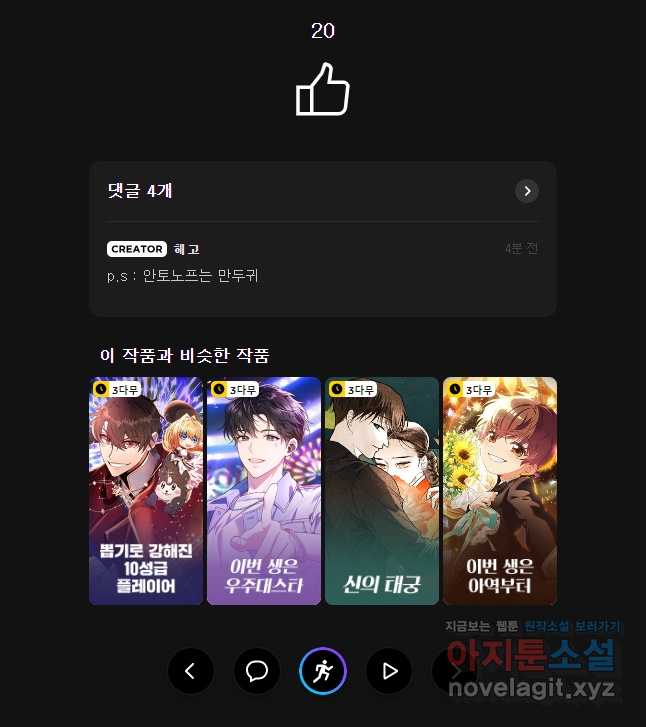Open 이번 생은 우주대스타 webtoon
Image resolution: width=646 pixels, height=727 pixels.
click(263, 491)
